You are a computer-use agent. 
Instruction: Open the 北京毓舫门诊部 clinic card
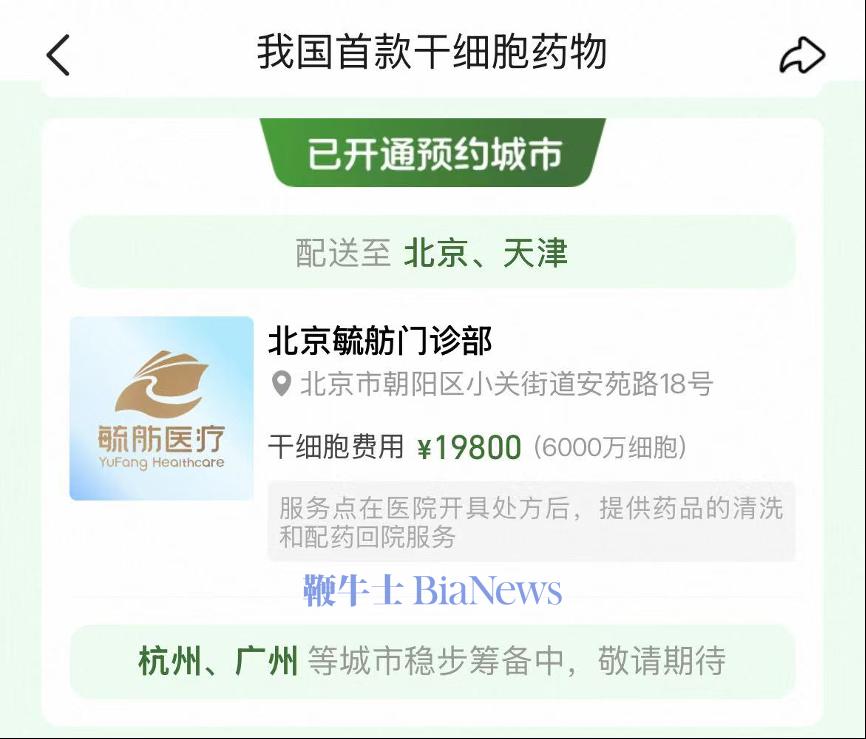[x=380, y=341]
